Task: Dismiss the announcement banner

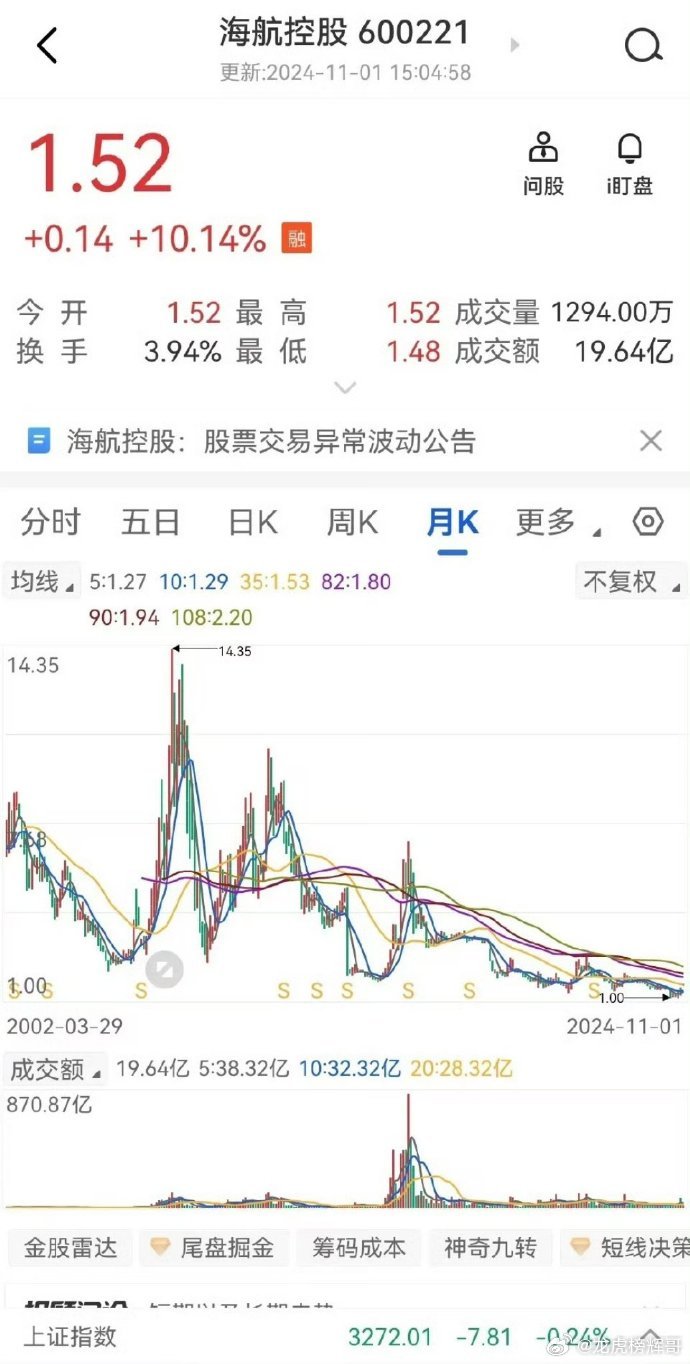Action: point(651,441)
